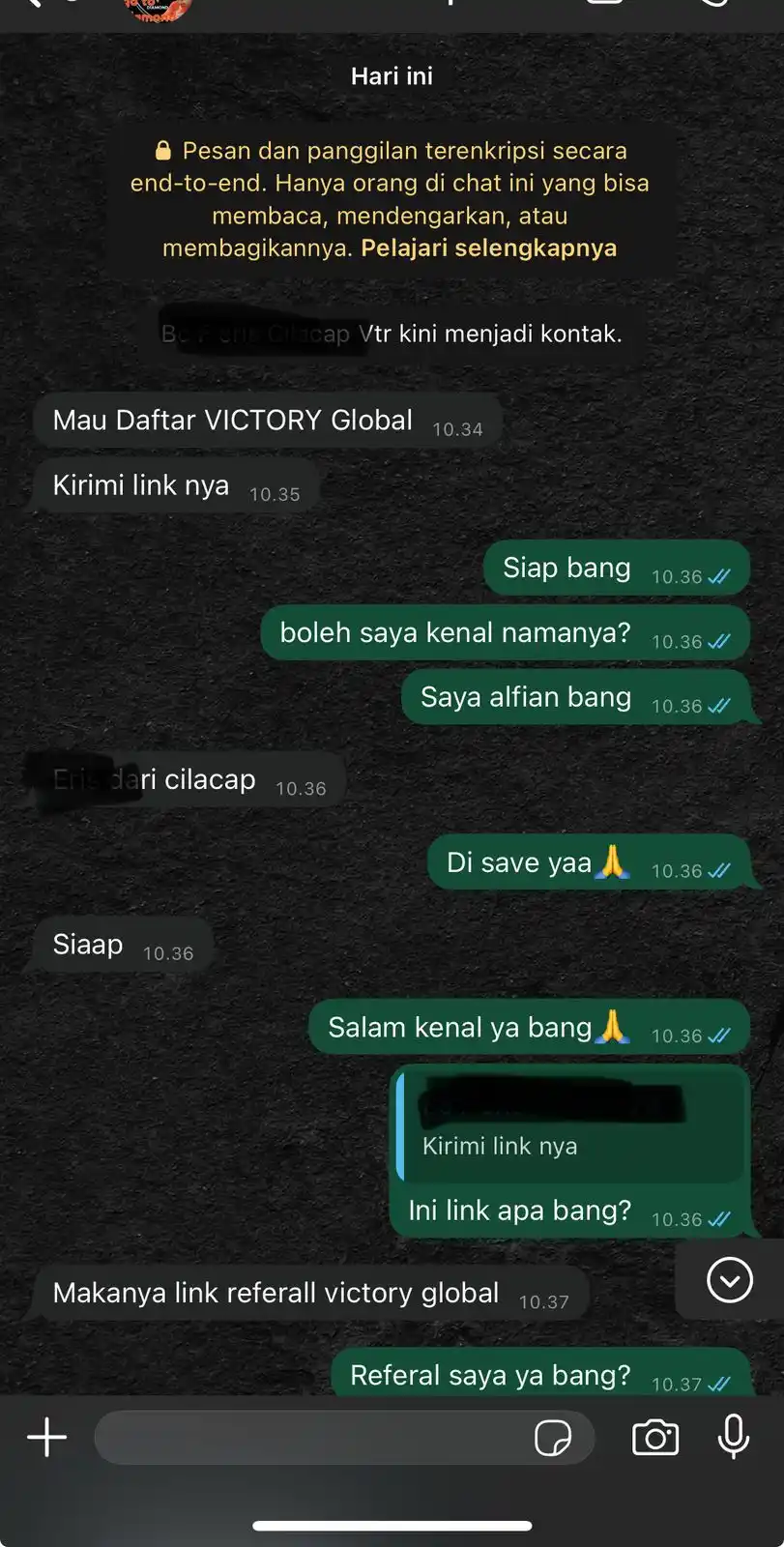784x1547 pixels.
Task: Open the contact's profile picture at top
Action: tap(158, 8)
